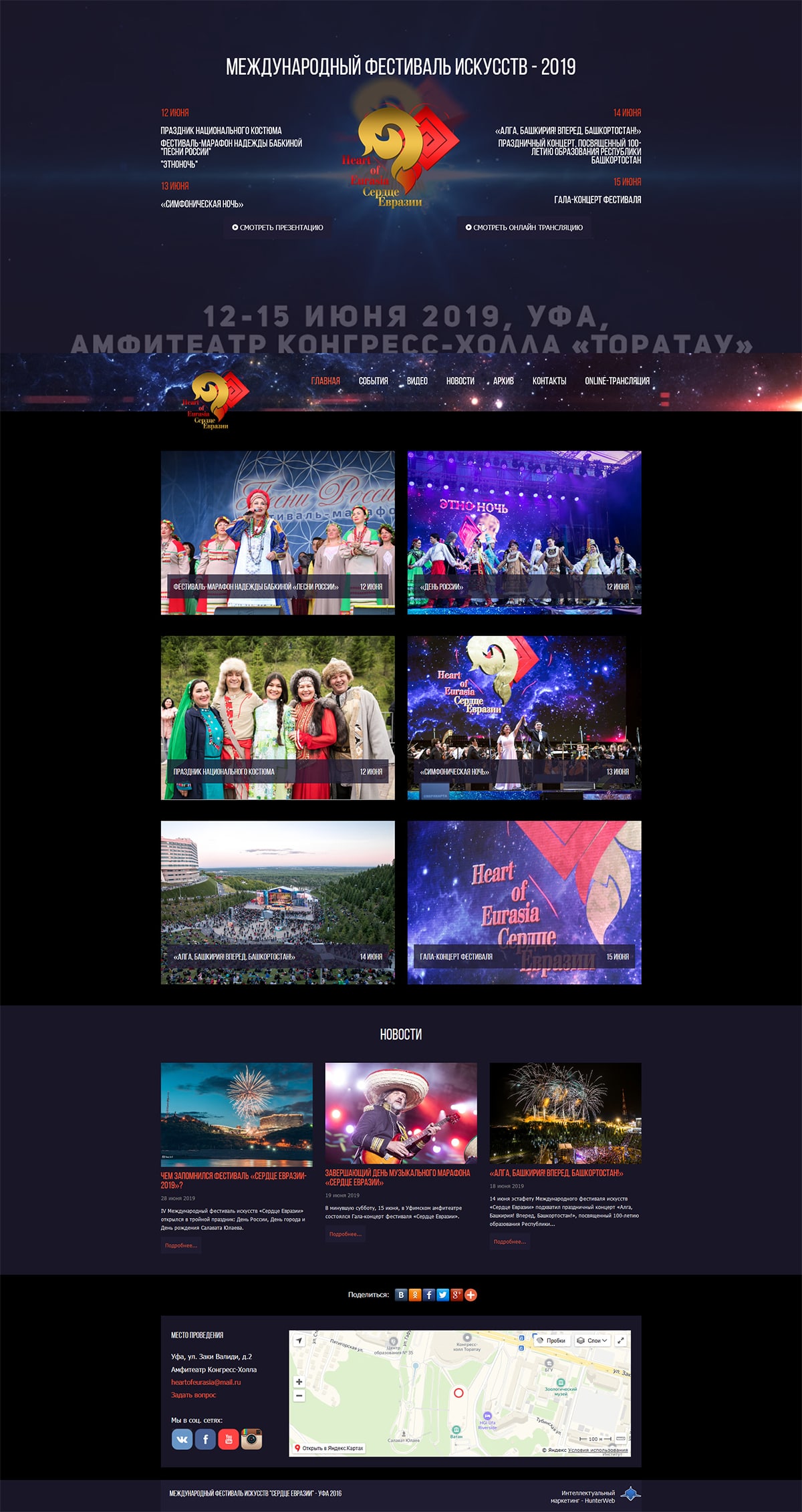Share the page on Twitter
802x1512 pixels.
tap(442, 1295)
